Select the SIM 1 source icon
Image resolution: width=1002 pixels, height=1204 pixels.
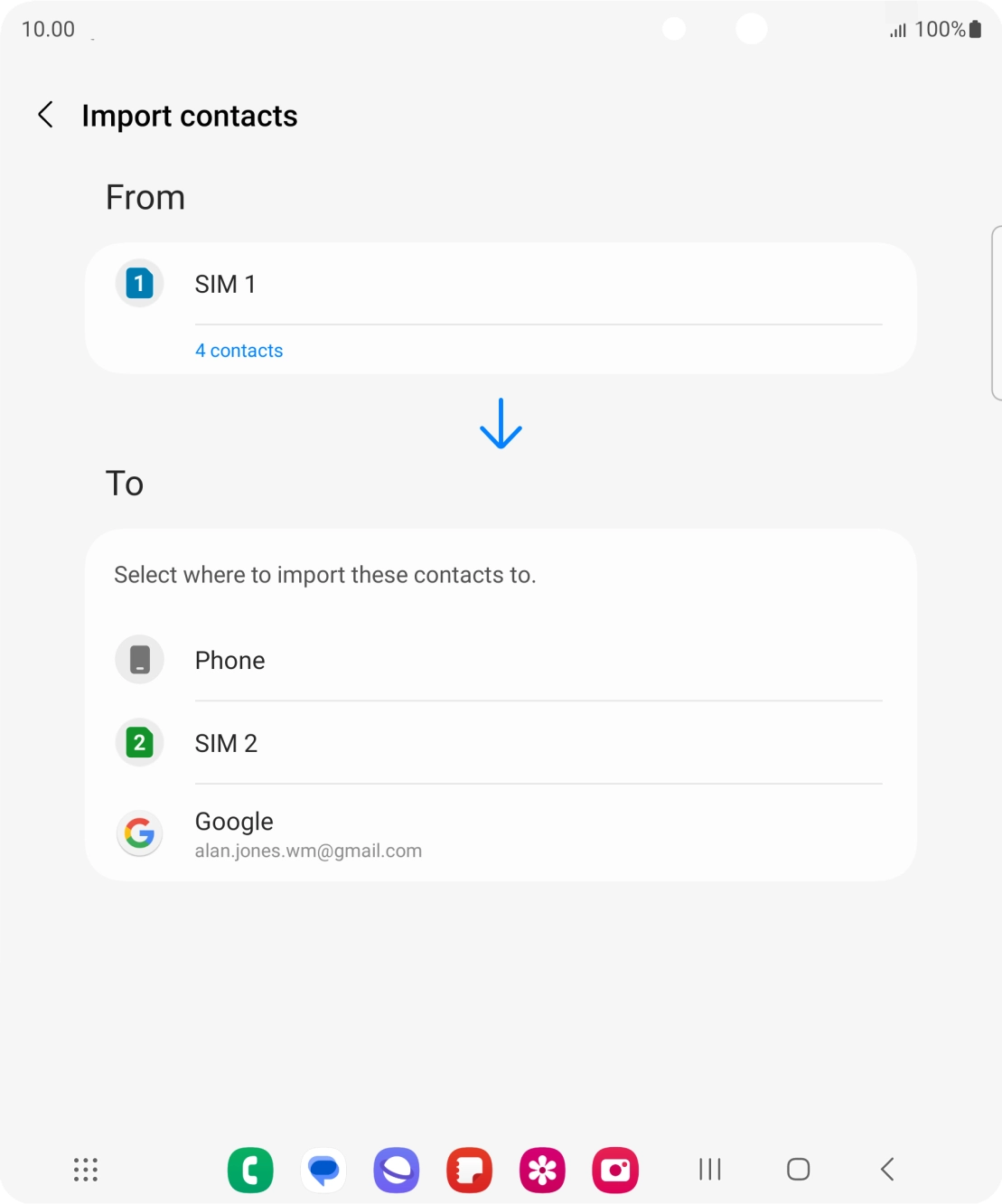tap(139, 283)
